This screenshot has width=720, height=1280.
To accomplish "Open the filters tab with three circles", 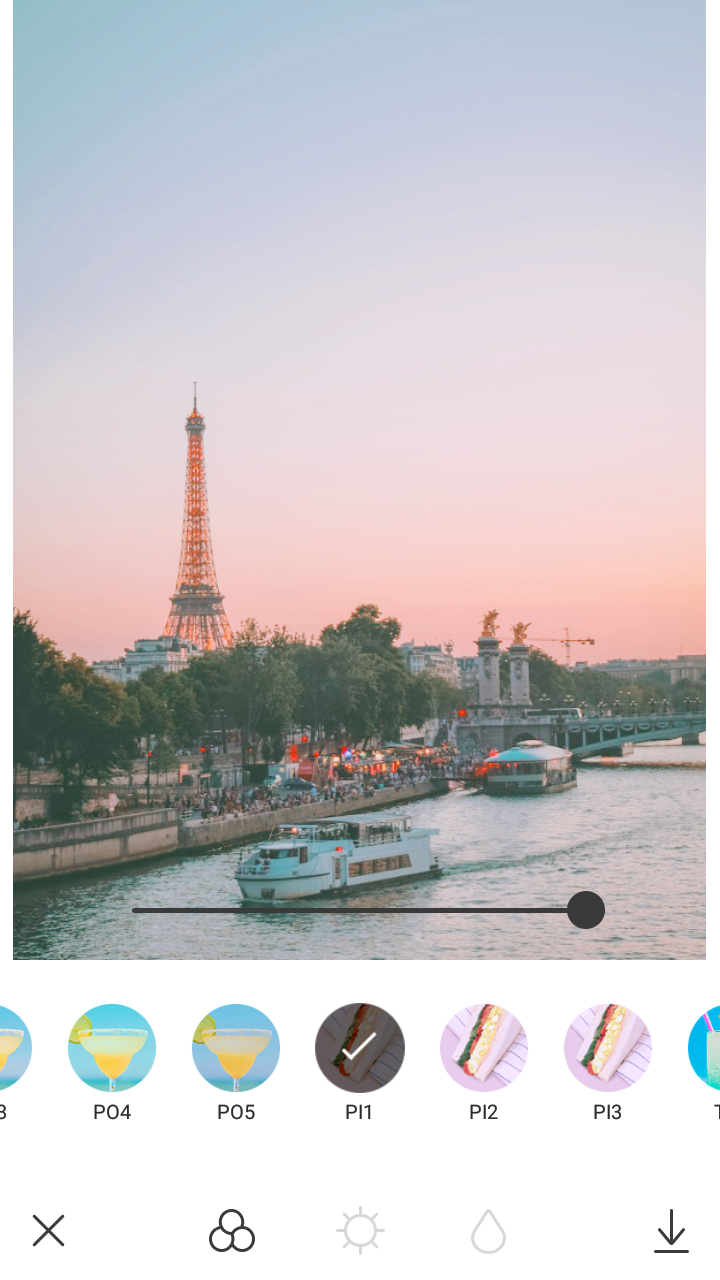I will (x=232, y=1231).
